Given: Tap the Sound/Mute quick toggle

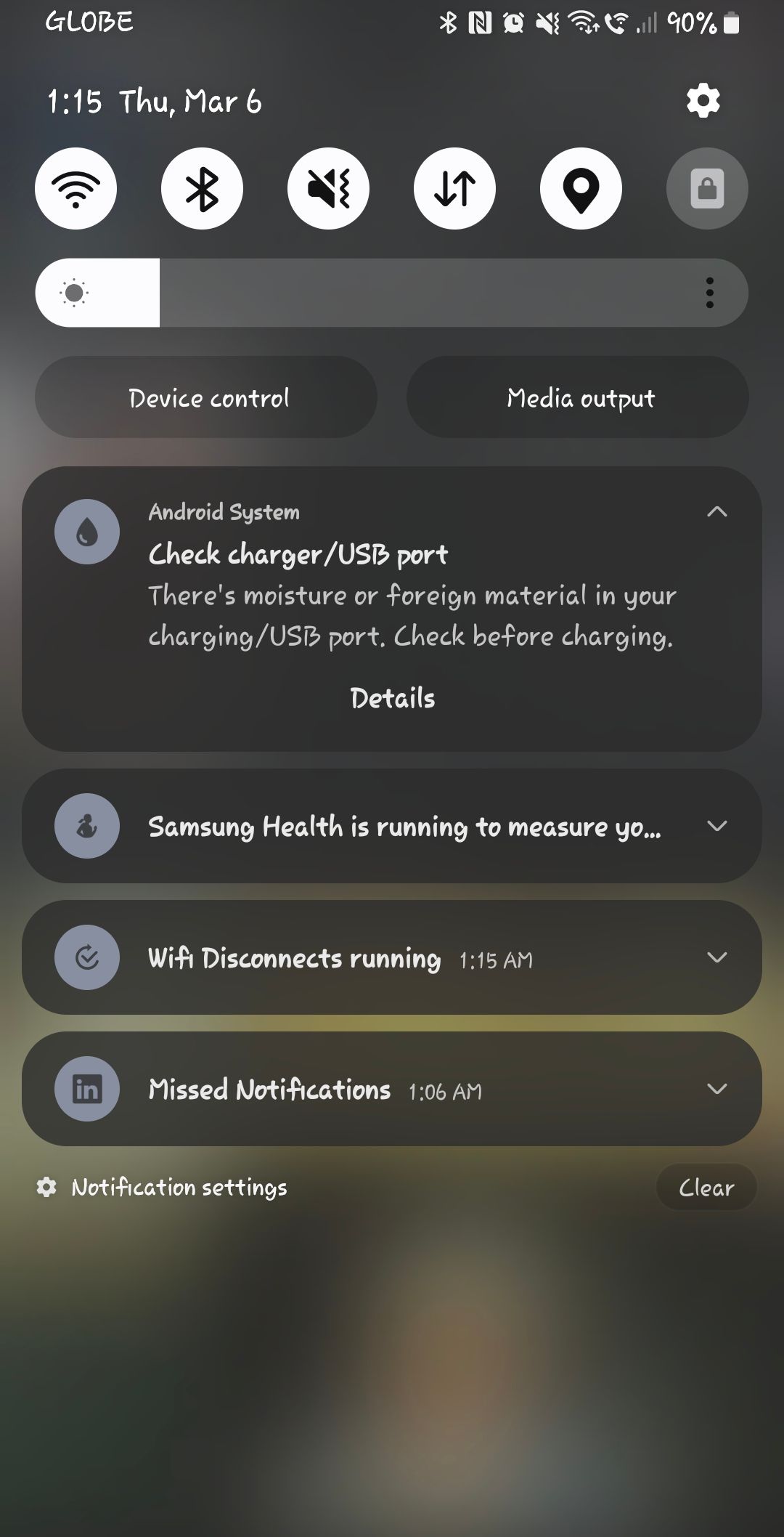Looking at the screenshot, I should (x=328, y=187).
